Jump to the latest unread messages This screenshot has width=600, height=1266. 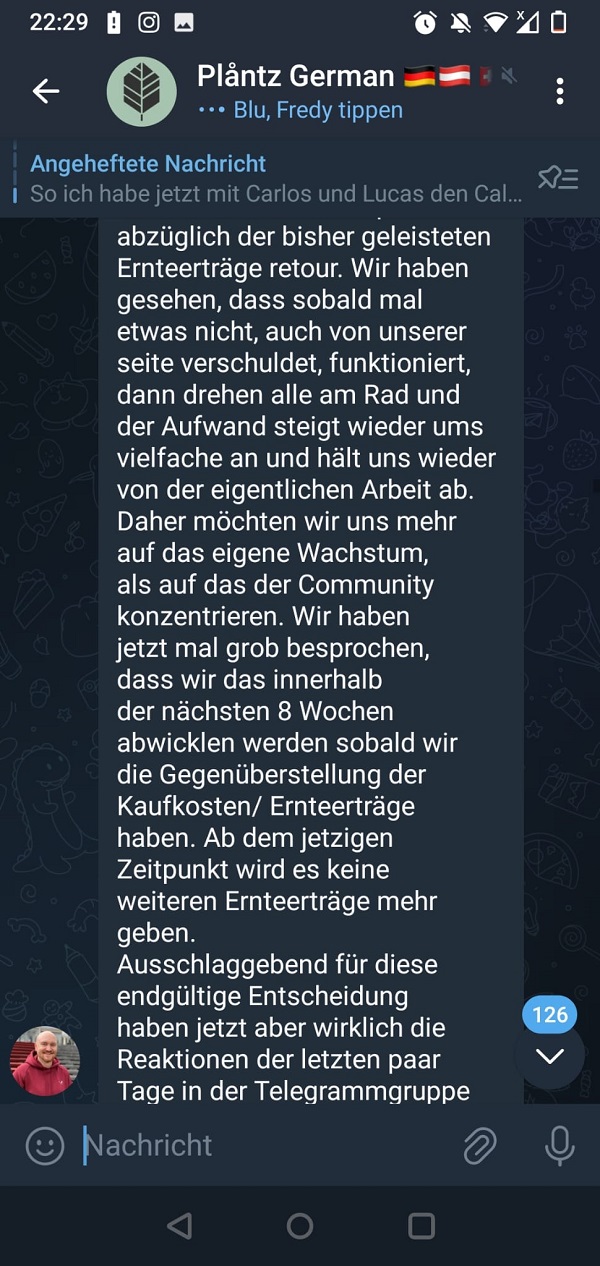click(x=549, y=1055)
